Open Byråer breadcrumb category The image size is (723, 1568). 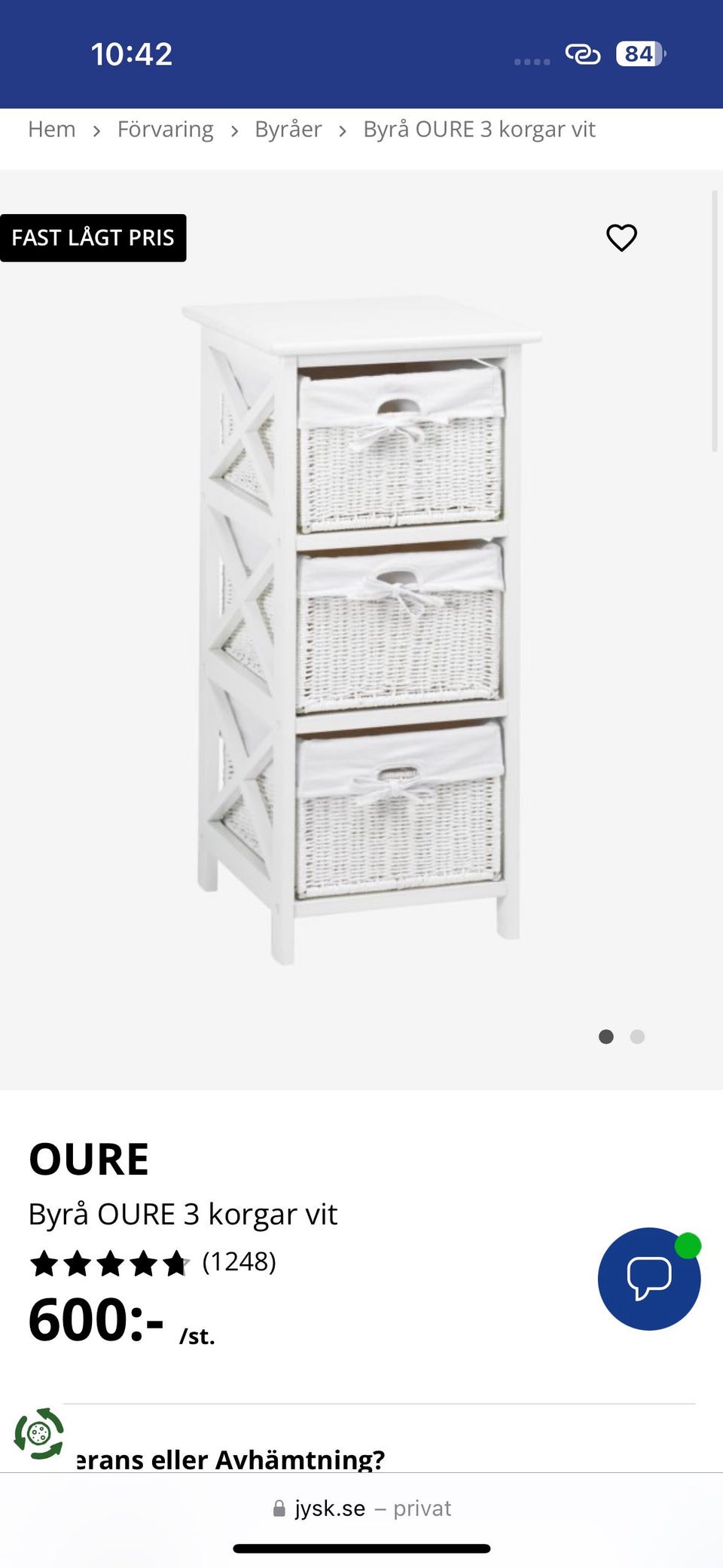[288, 130]
